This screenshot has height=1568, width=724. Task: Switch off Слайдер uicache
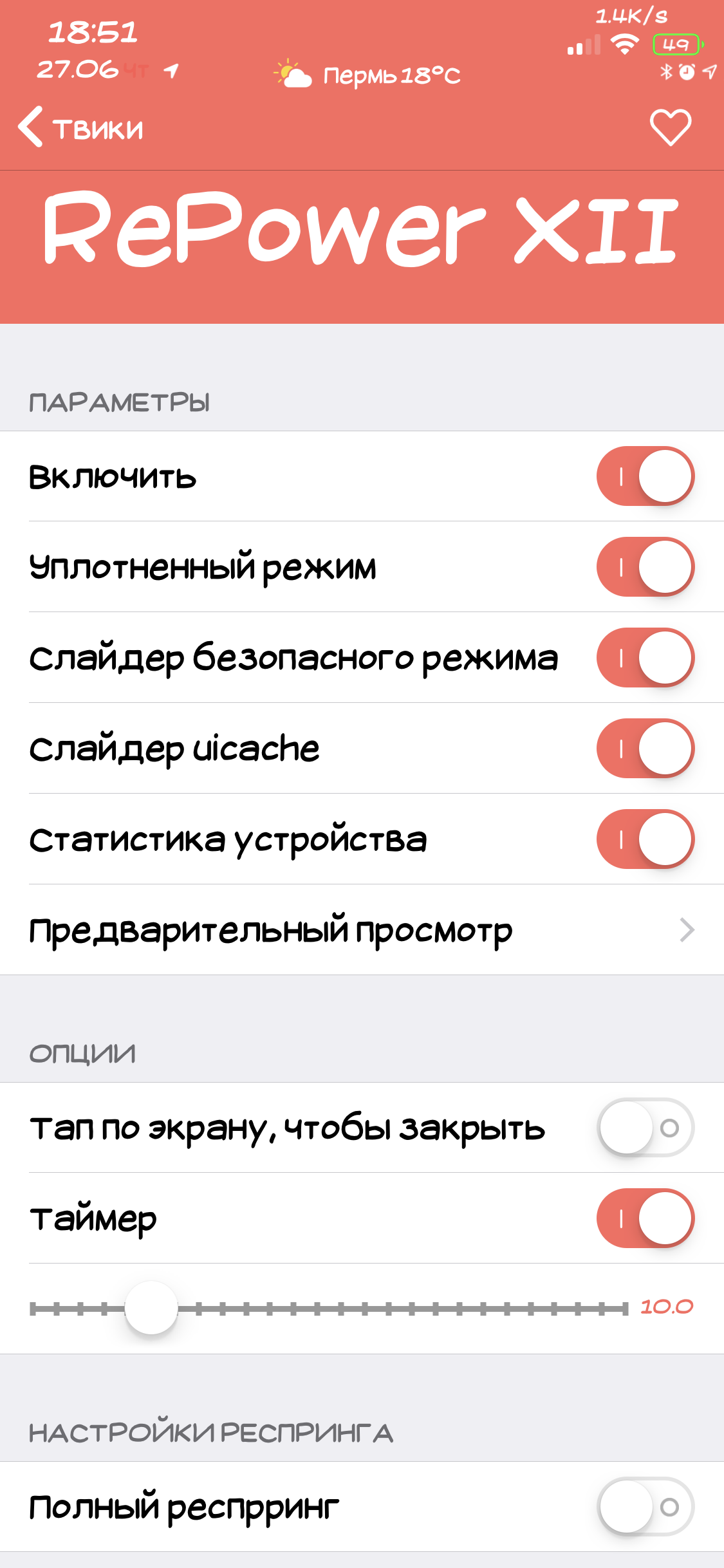pos(645,749)
